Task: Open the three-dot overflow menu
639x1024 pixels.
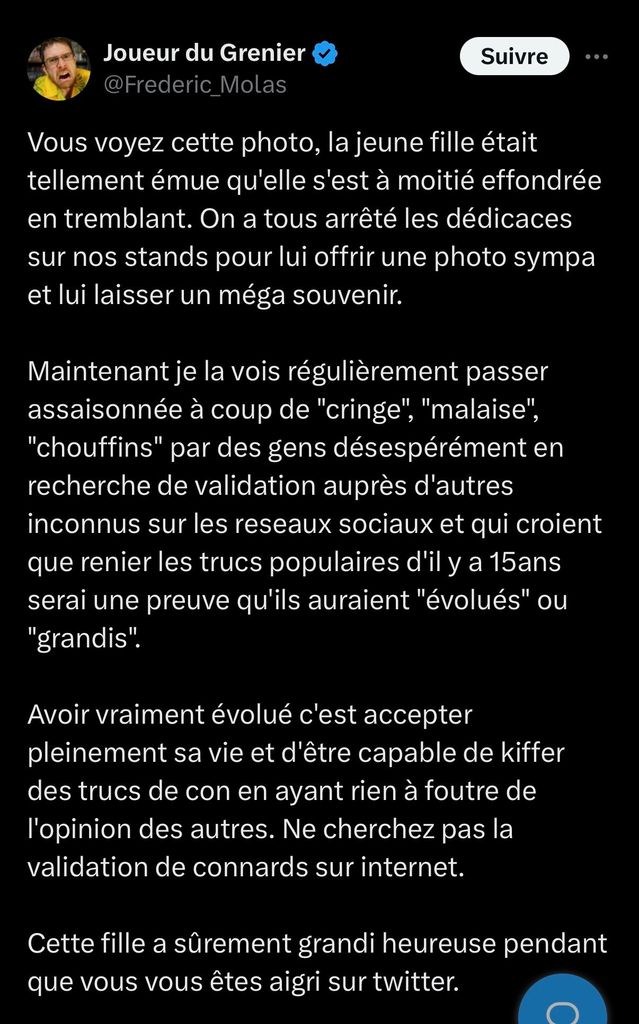Action: pos(597,57)
